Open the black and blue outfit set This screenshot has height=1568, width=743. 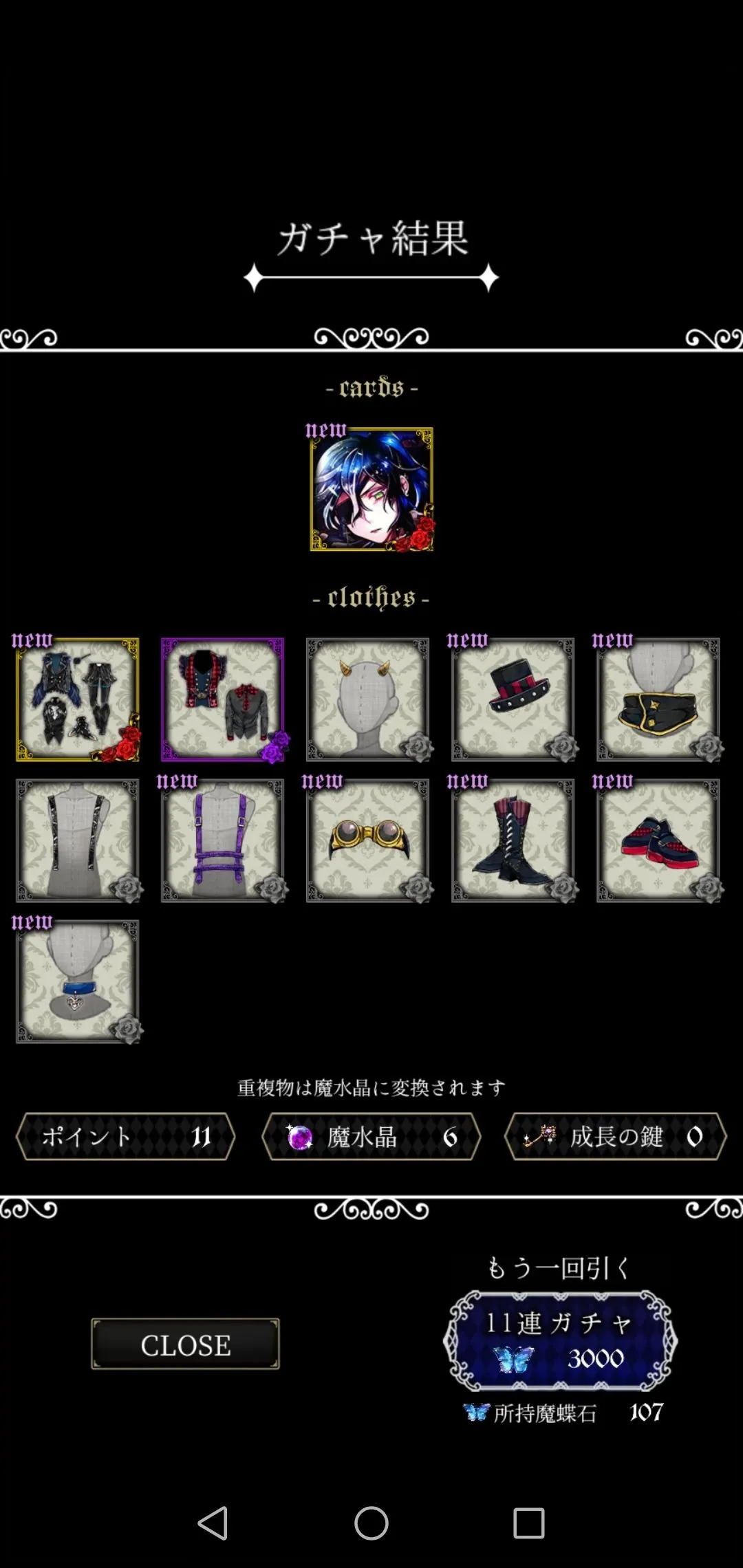coord(78,699)
